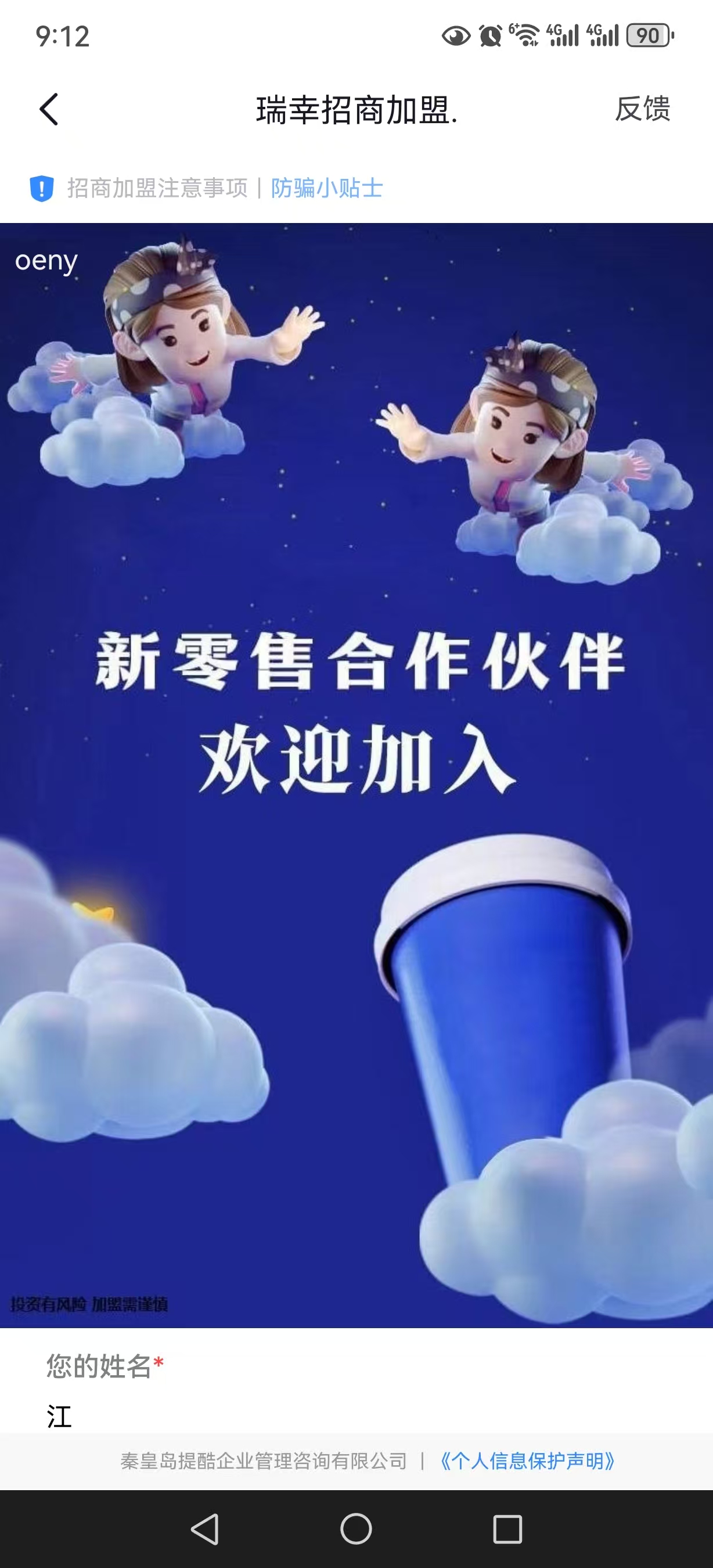Open the 反馈 feedback option
Screen dimensions: 713x1568
pyautogui.click(x=642, y=109)
